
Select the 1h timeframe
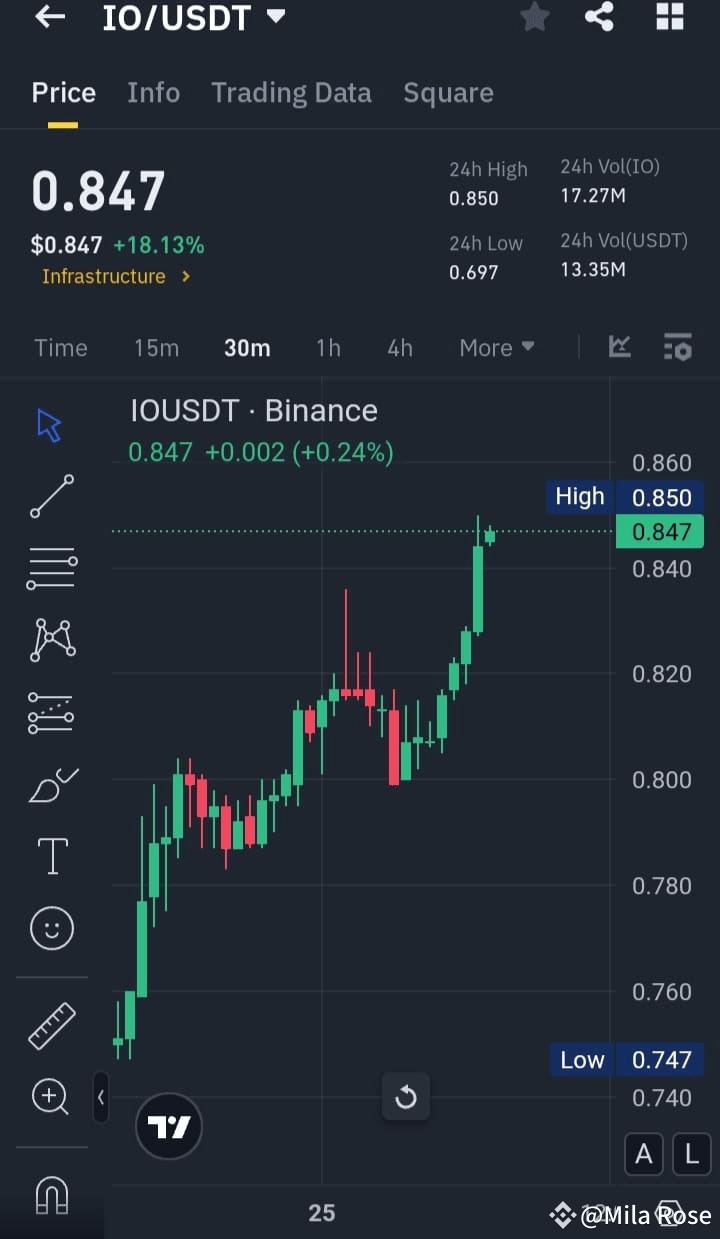coord(328,347)
